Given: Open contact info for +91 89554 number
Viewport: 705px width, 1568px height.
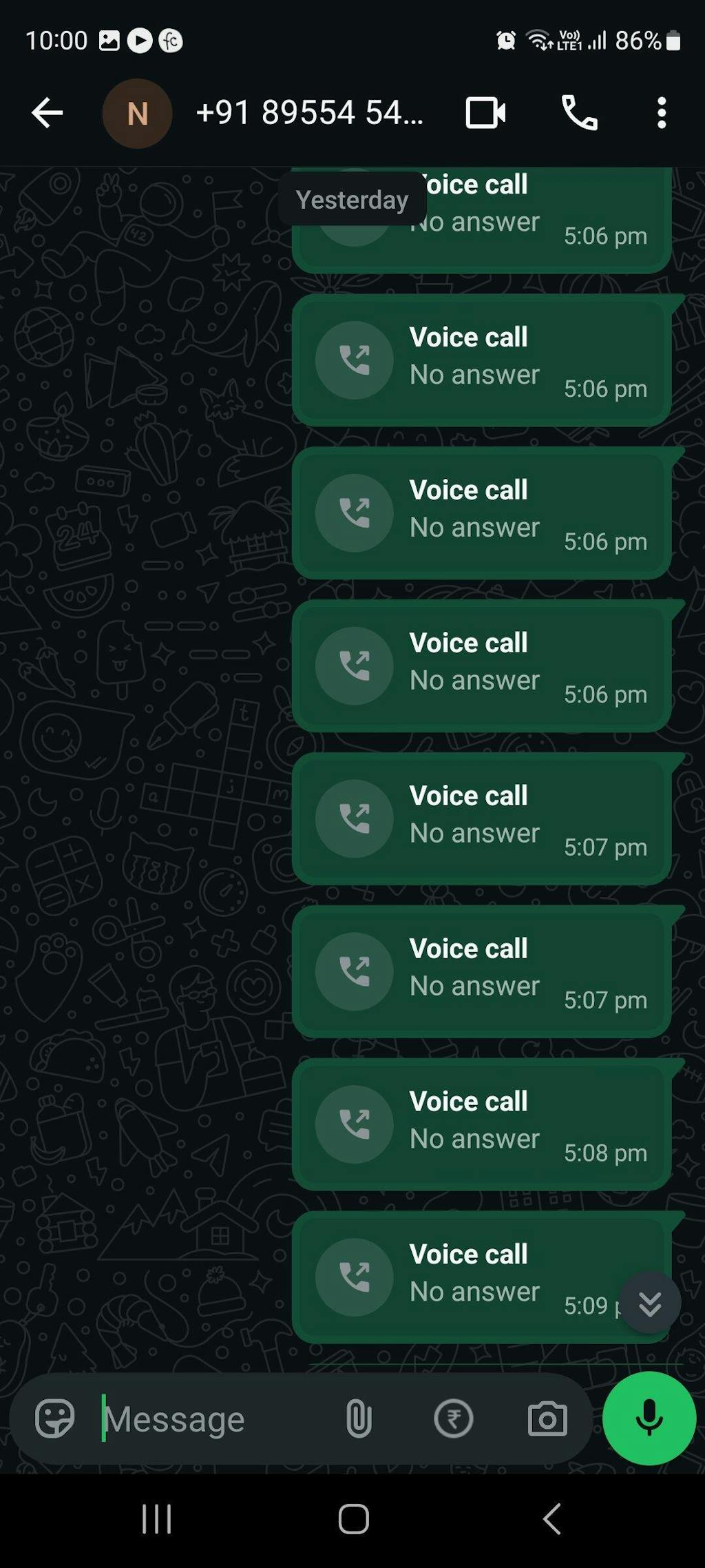Looking at the screenshot, I should [x=308, y=113].
